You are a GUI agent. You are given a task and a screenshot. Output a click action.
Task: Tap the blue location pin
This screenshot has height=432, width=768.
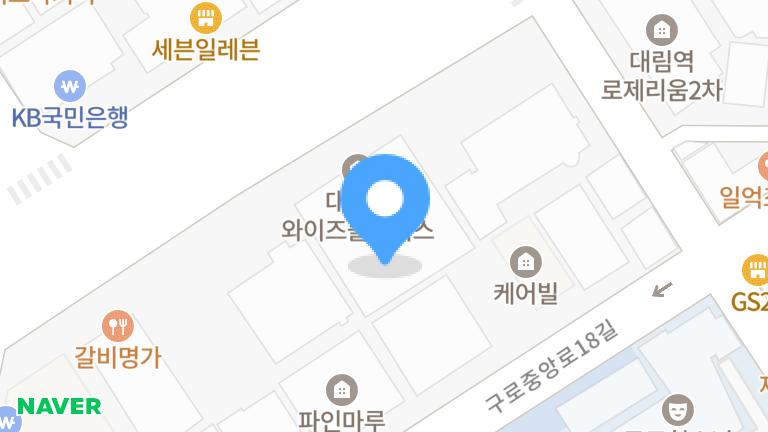tap(385, 200)
